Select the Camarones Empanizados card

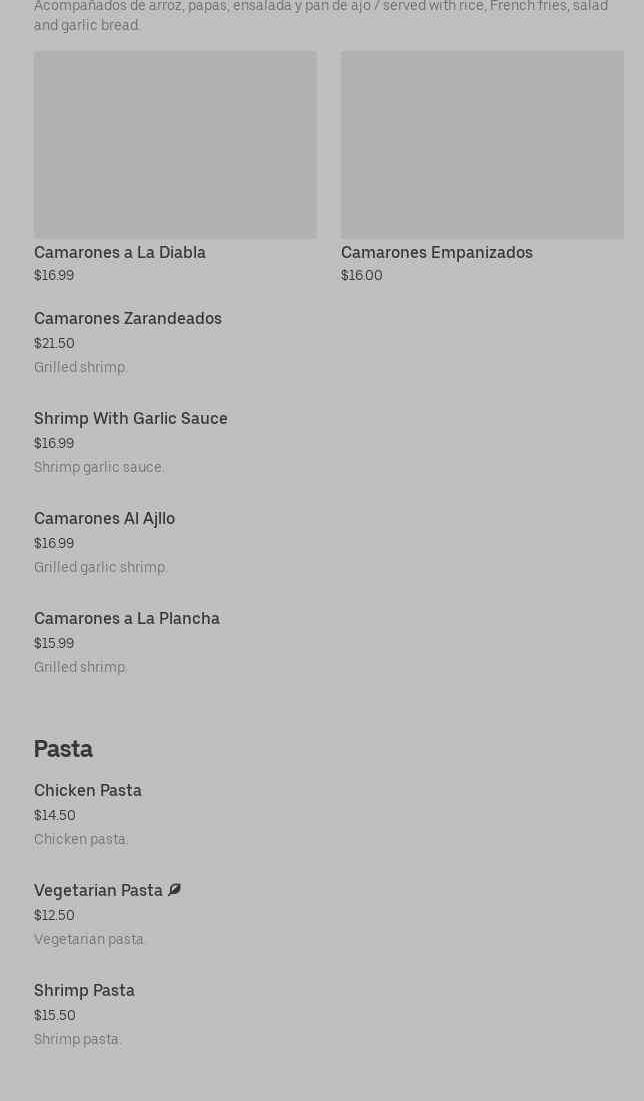tap(481, 166)
